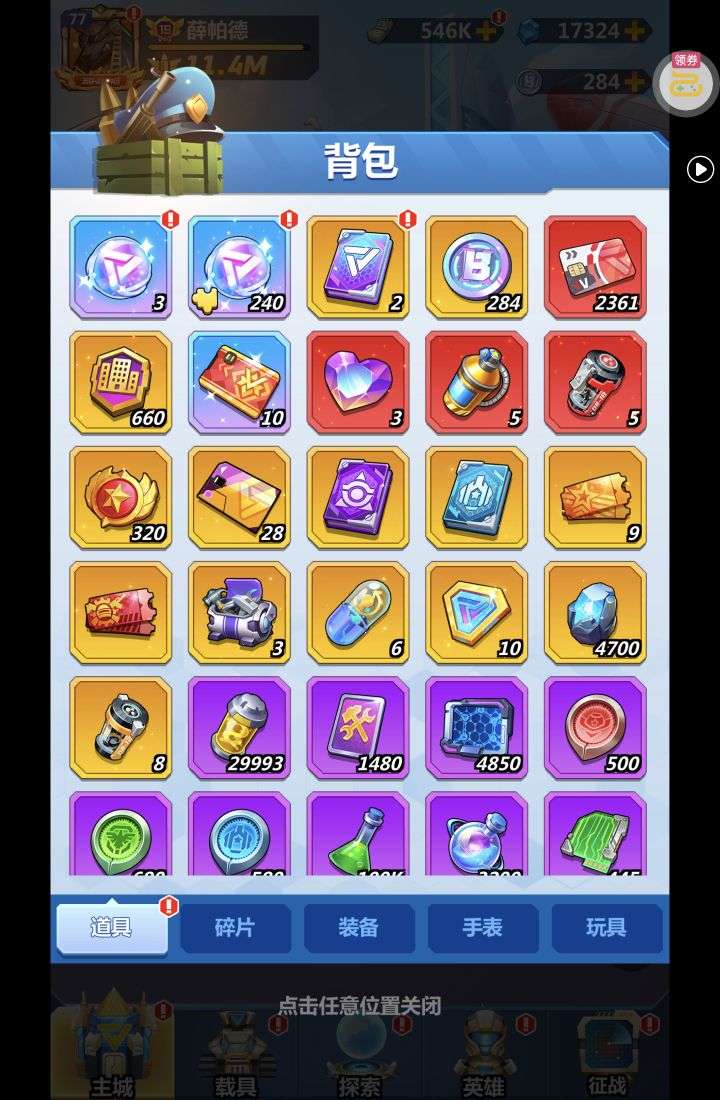Viewport: 720px width, 1100px height.
Task: Tap the hammer wrench card with 1480
Action: coord(358,727)
